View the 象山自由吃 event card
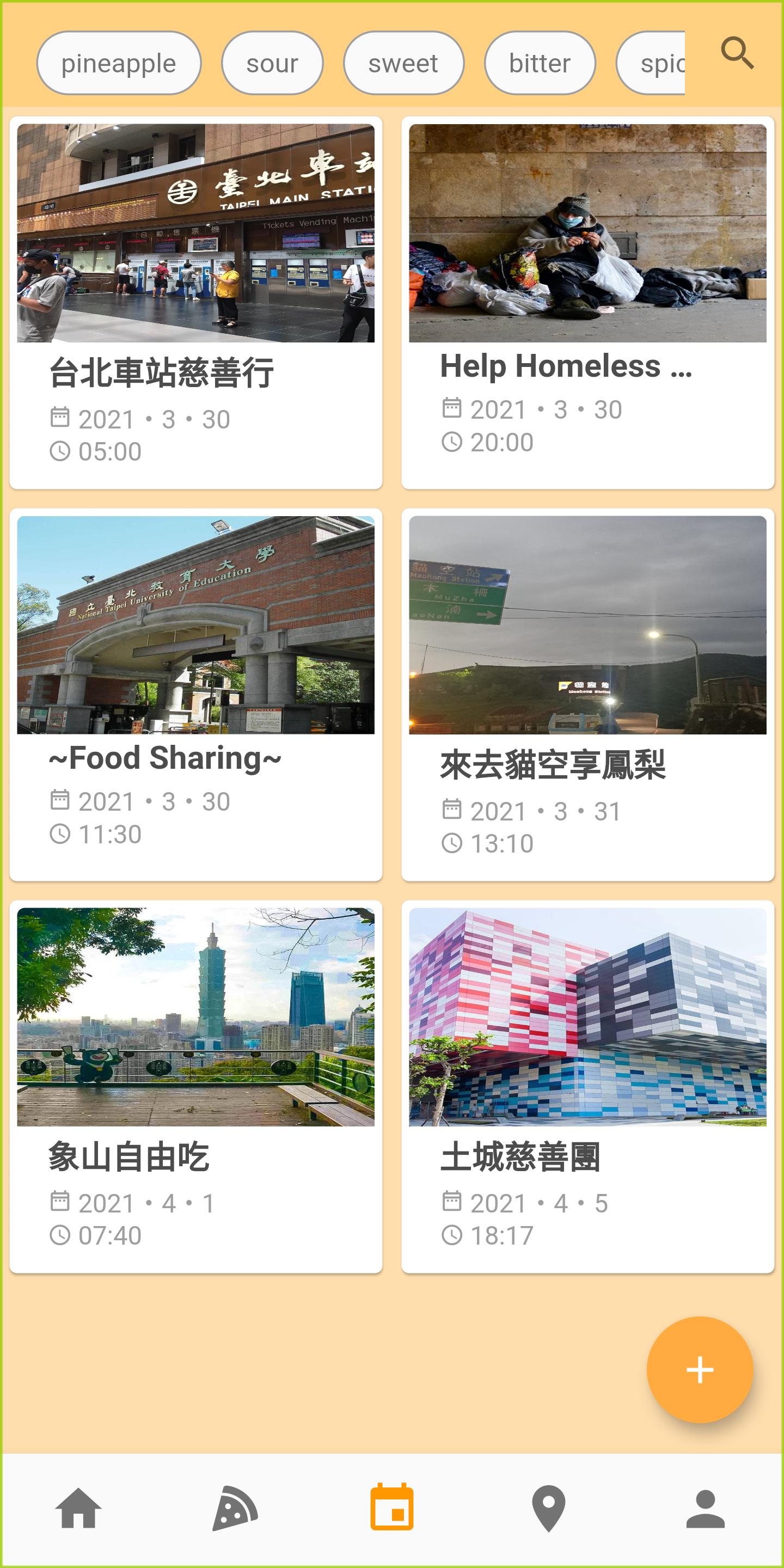 coord(196,1087)
